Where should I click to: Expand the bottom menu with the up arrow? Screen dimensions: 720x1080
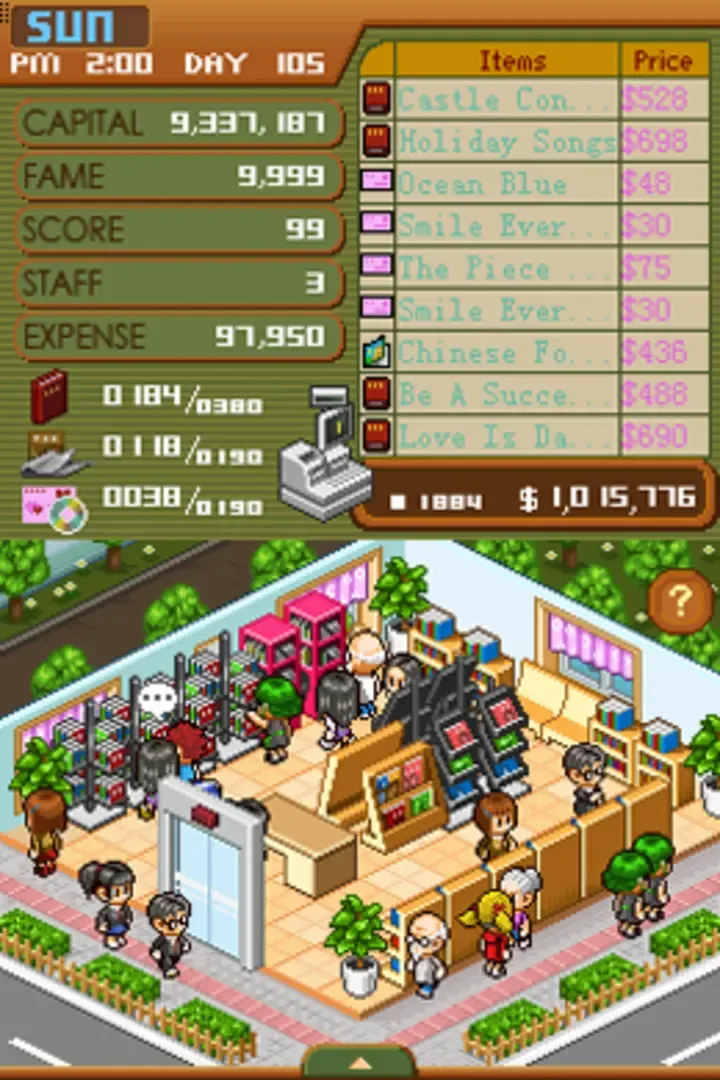coord(359,1062)
